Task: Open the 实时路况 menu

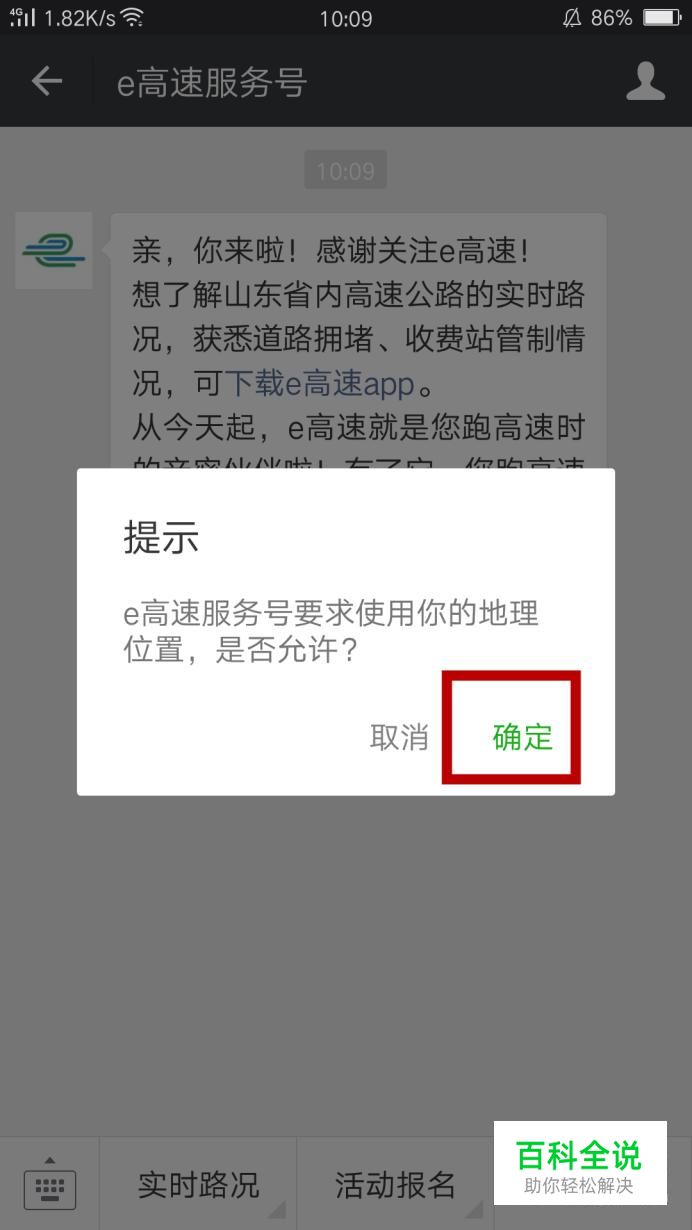Action: (x=198, y=1185)
